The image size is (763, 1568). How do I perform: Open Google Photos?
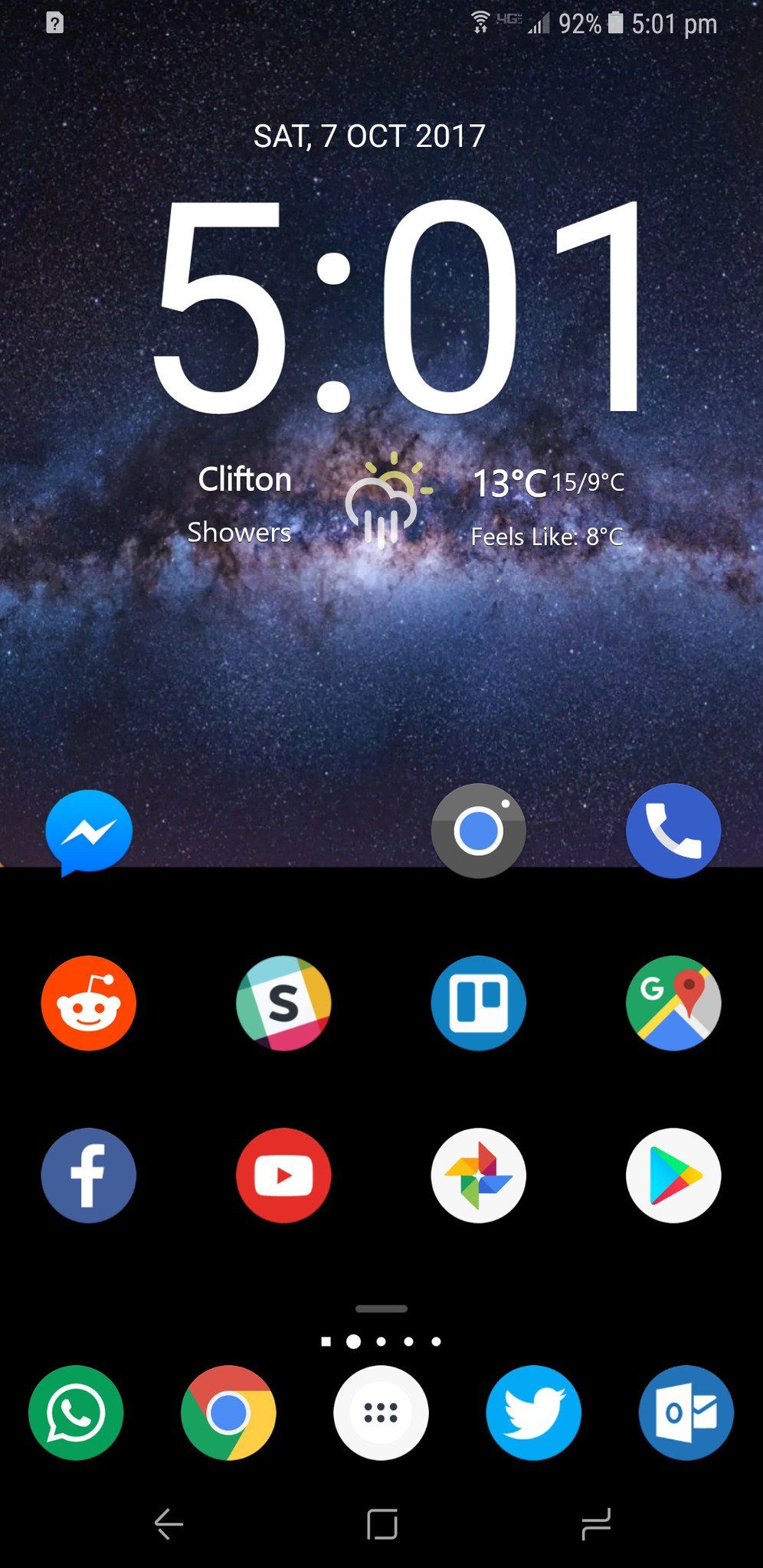click(x=478, y=1177)
